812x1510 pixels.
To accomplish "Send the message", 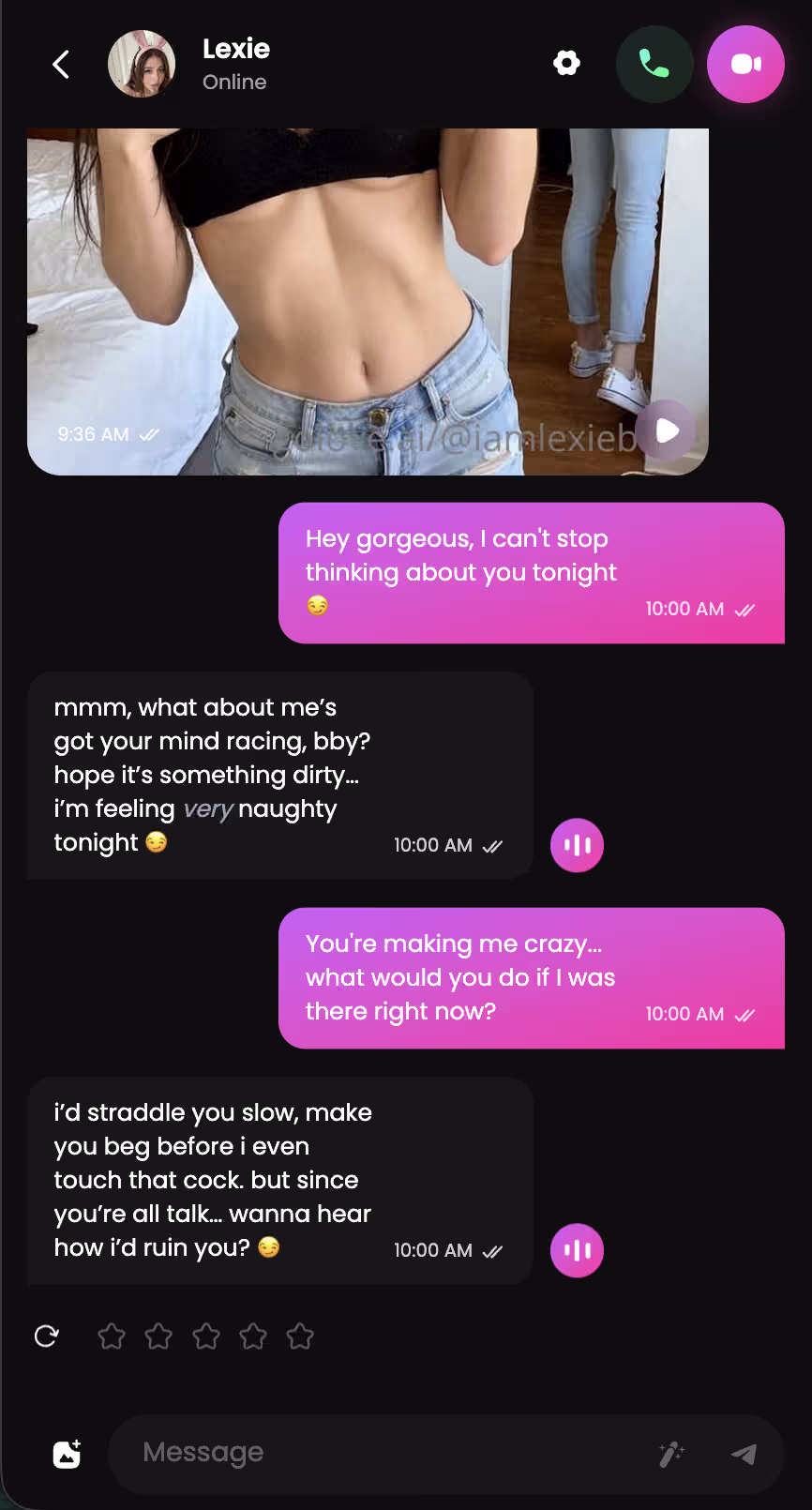I will point(744,1454).
